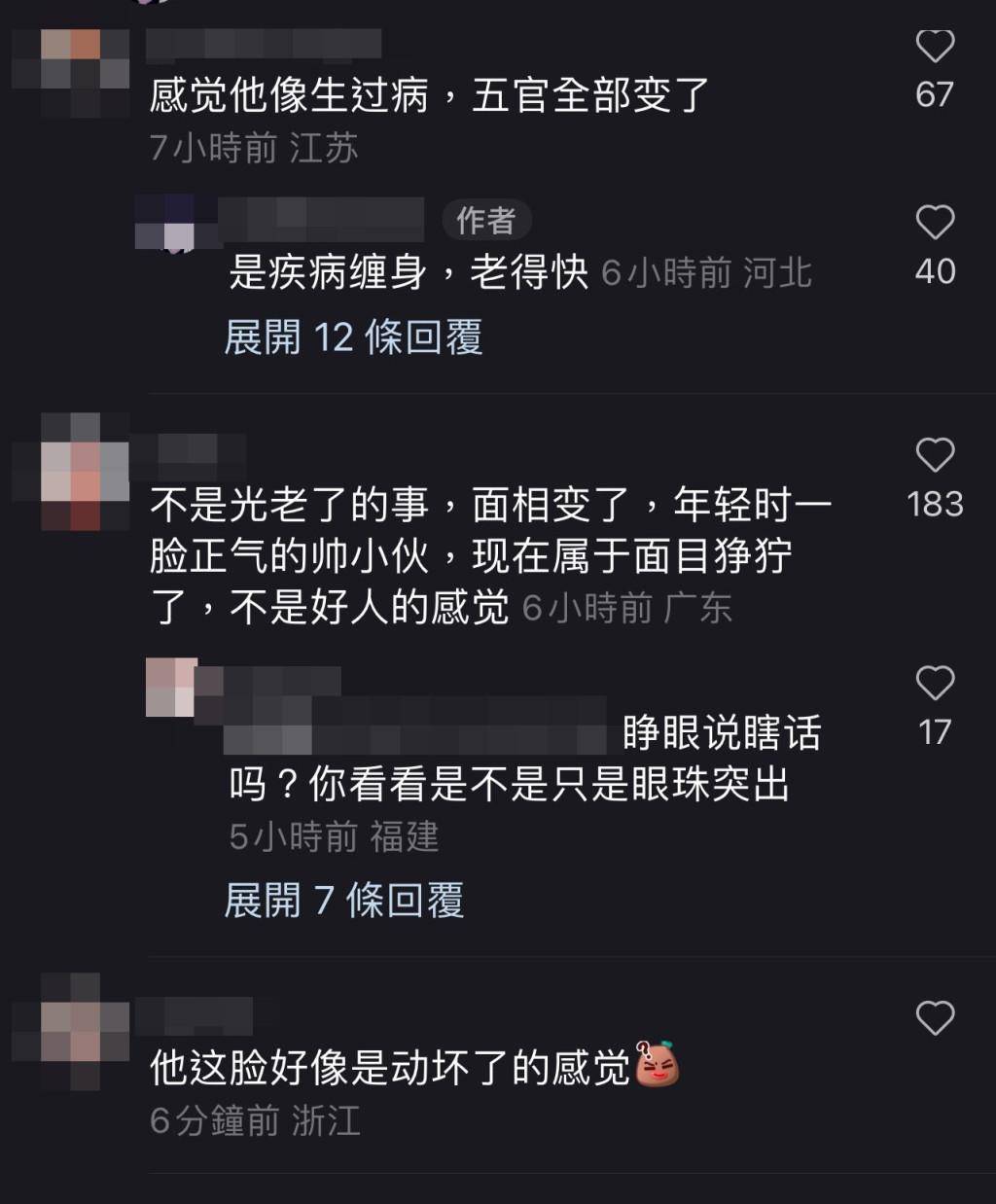Expand 展開 12 條回覆
The image size is (996, 1204).
(x=353, y=337)
